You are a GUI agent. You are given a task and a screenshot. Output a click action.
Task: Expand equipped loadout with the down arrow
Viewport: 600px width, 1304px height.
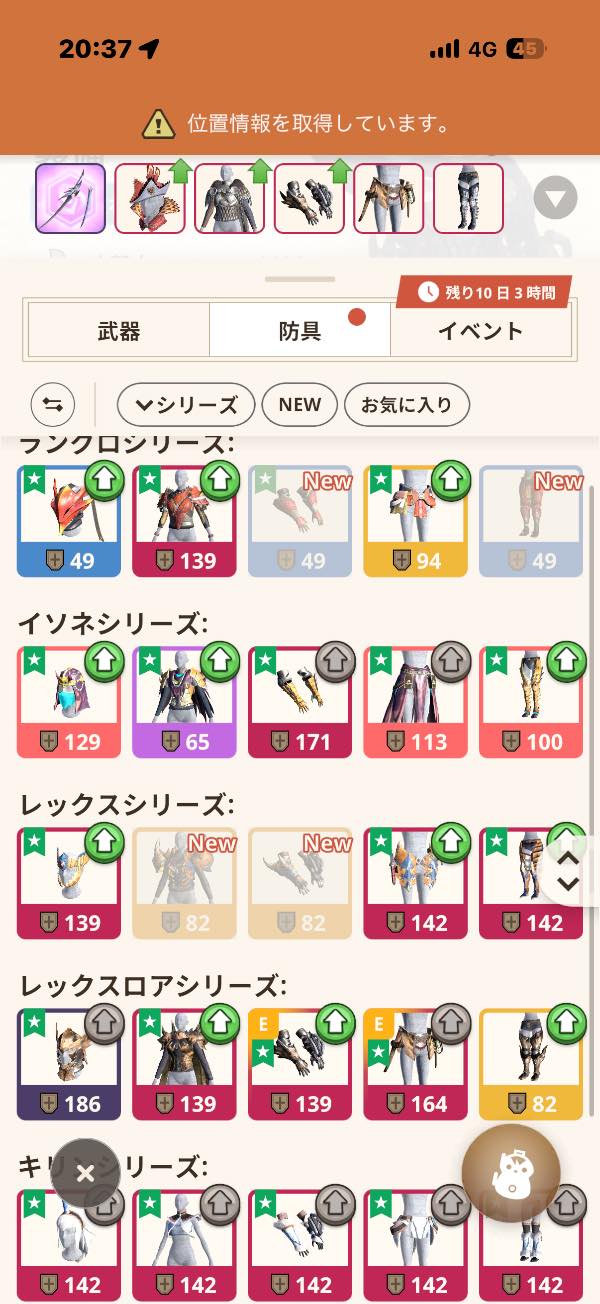click(x=555, y=198)
